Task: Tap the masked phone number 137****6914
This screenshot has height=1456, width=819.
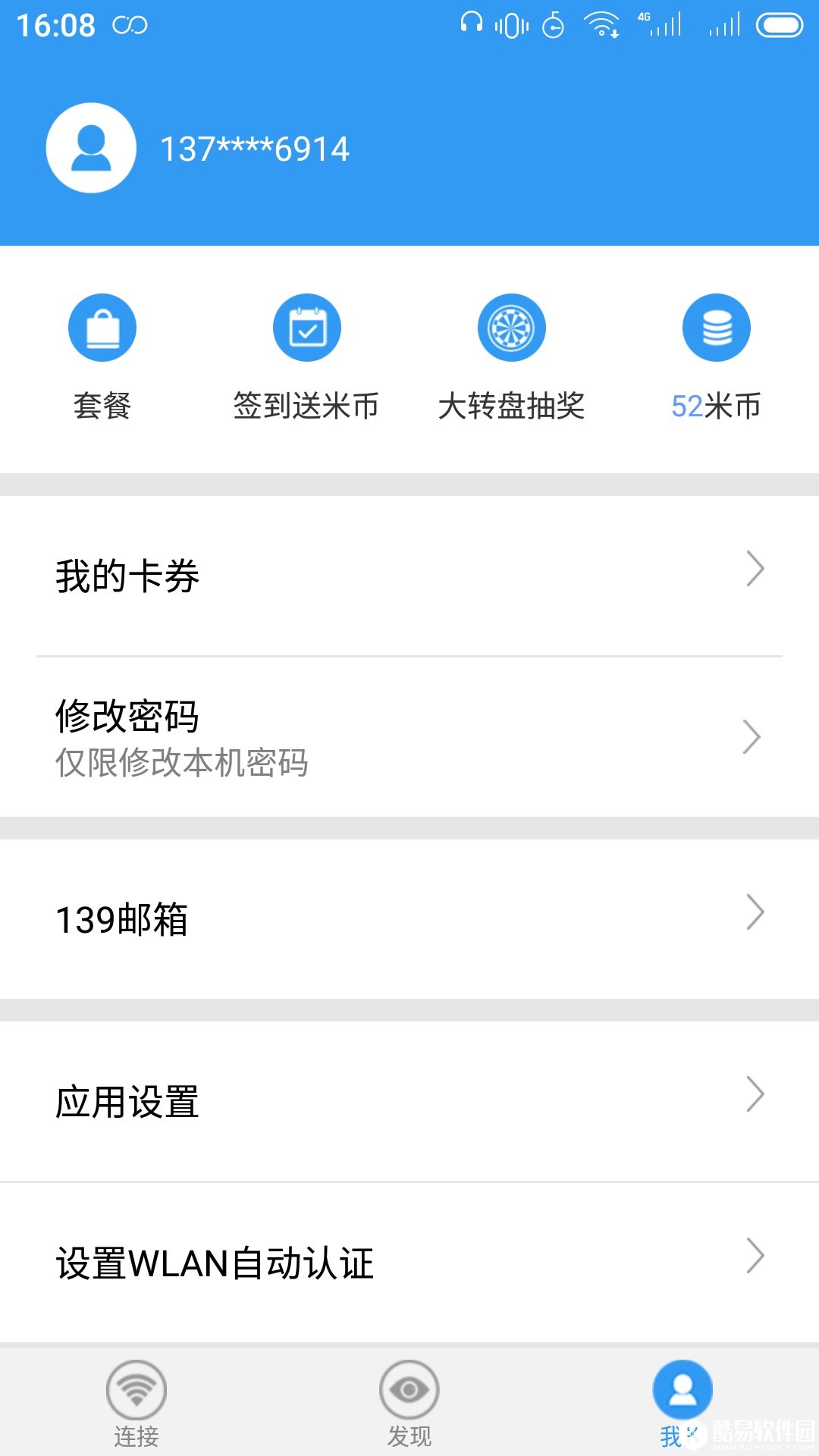Action: tap(255, 148)
